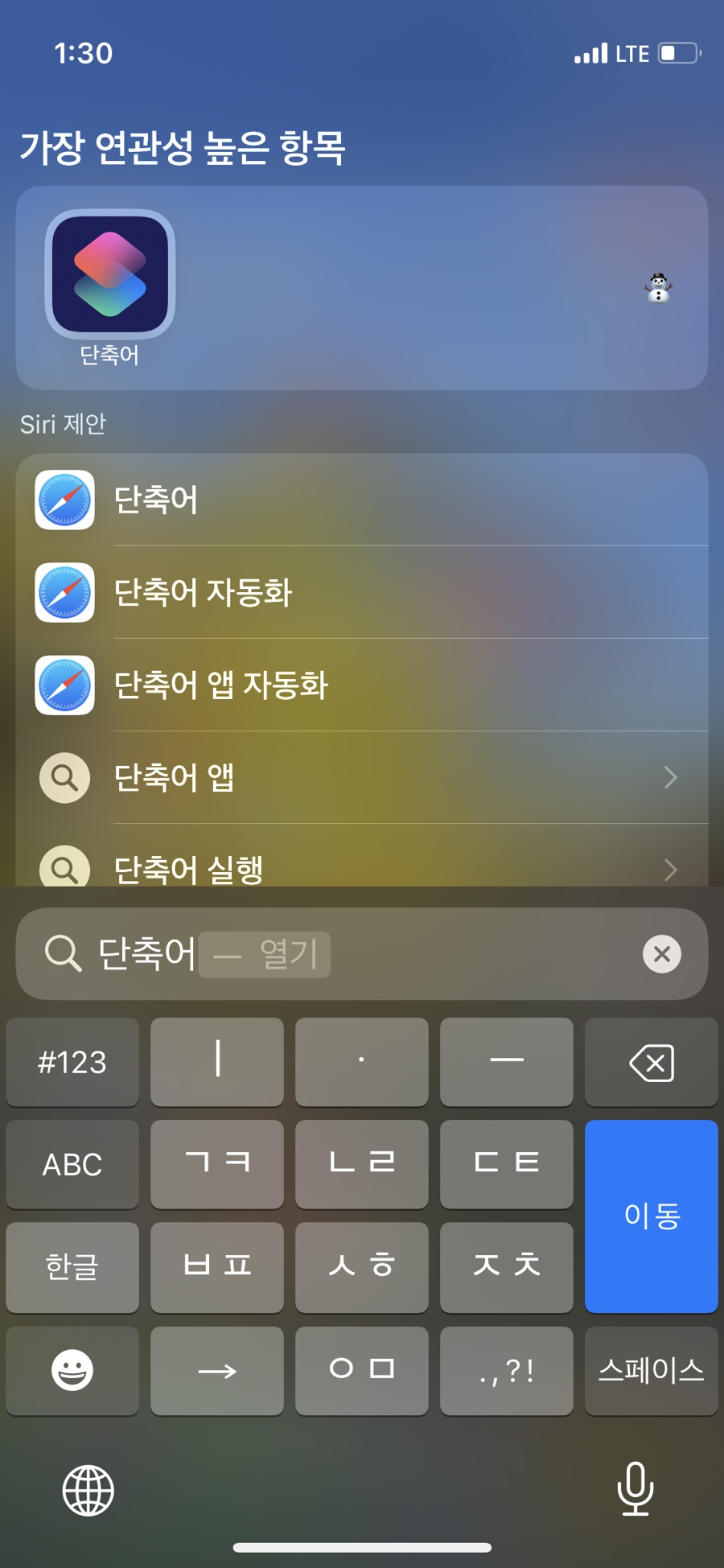The width and height of the screenshot is (724, 1568).
Task: Open the emoji keyboard
Action: click(72, 1370)
